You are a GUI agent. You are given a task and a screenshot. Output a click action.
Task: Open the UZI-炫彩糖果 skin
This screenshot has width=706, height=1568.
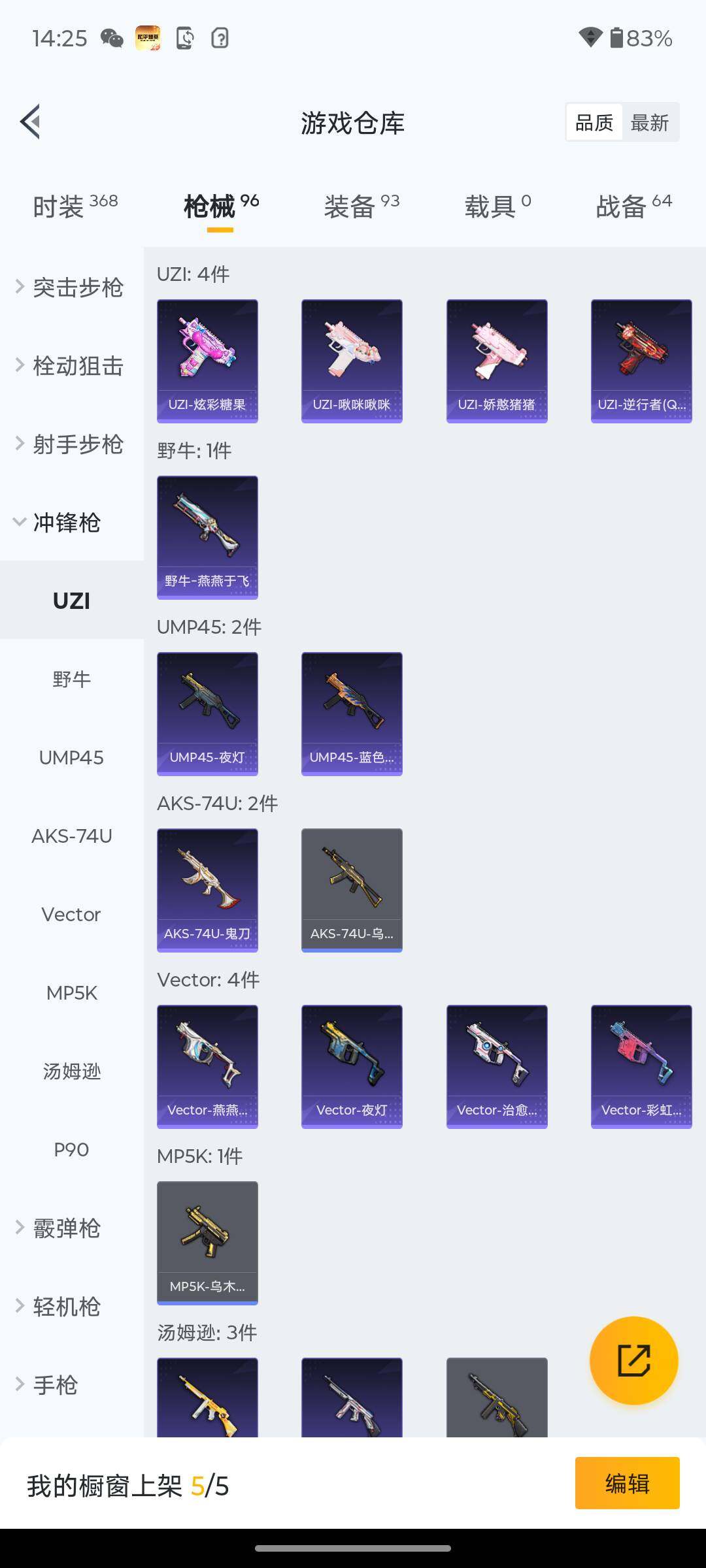click(207, 361)
